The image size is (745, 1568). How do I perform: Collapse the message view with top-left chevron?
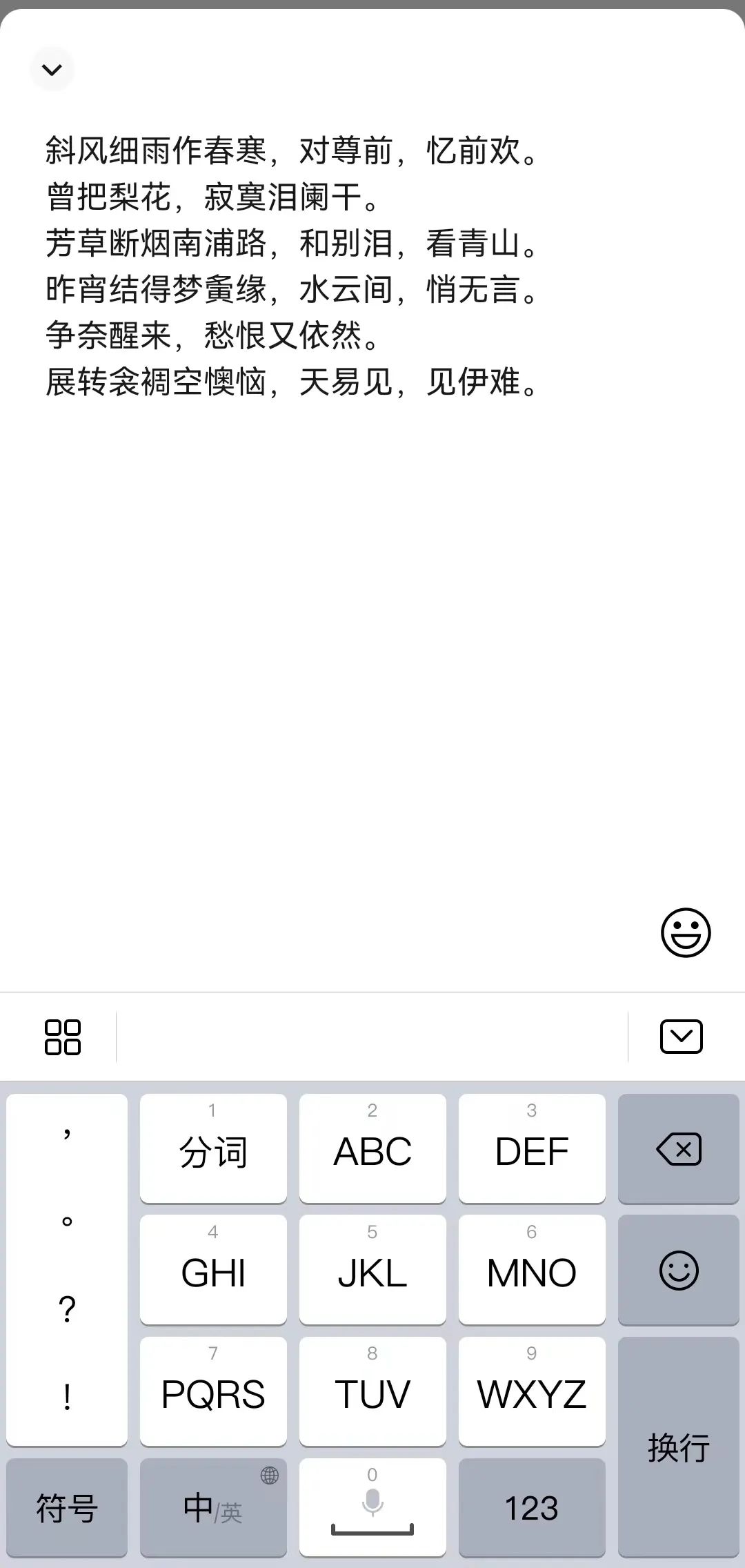tap(52, 69)
